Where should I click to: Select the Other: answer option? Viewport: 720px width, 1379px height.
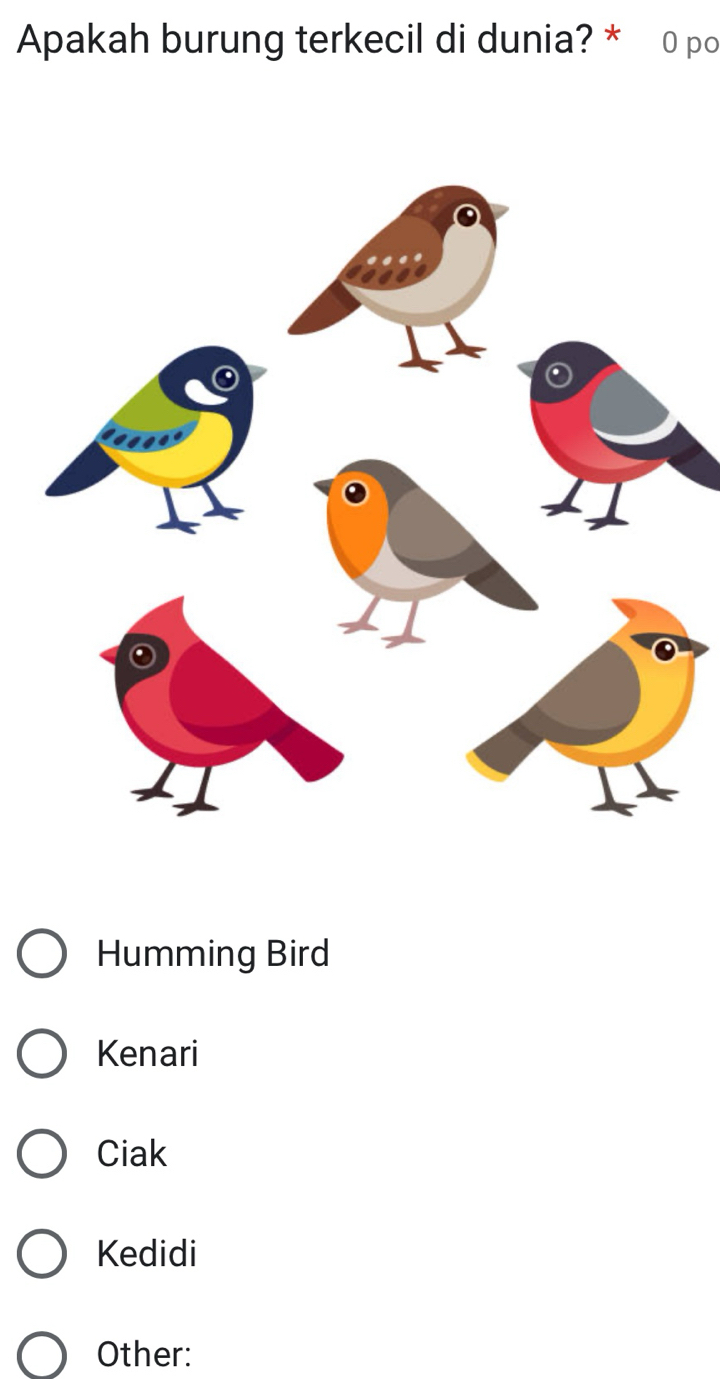click(42, 1354)
